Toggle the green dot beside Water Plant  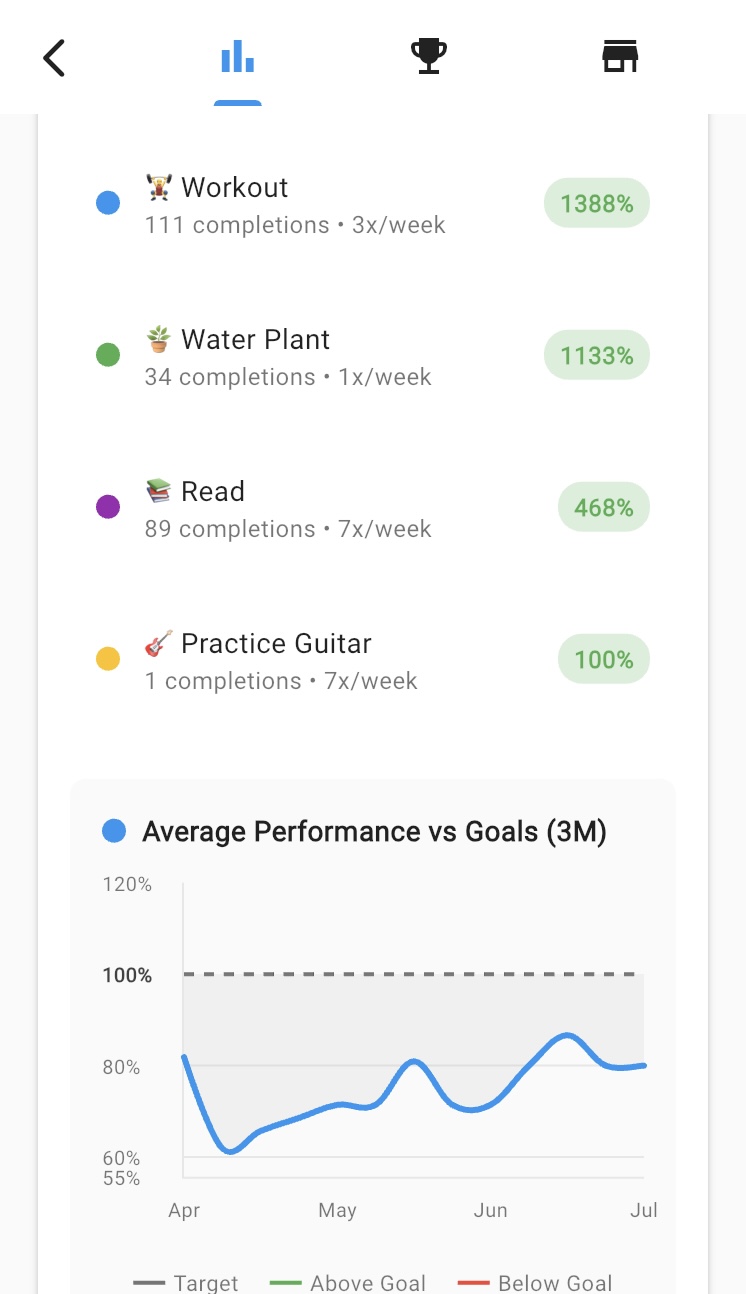(108, 355)
